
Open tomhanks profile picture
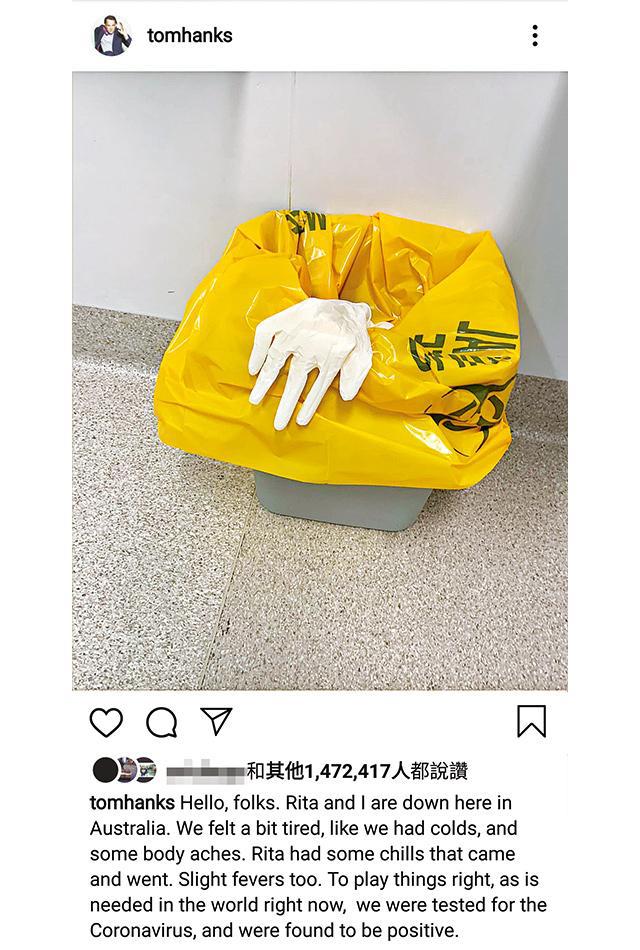[x=112, y=36]
